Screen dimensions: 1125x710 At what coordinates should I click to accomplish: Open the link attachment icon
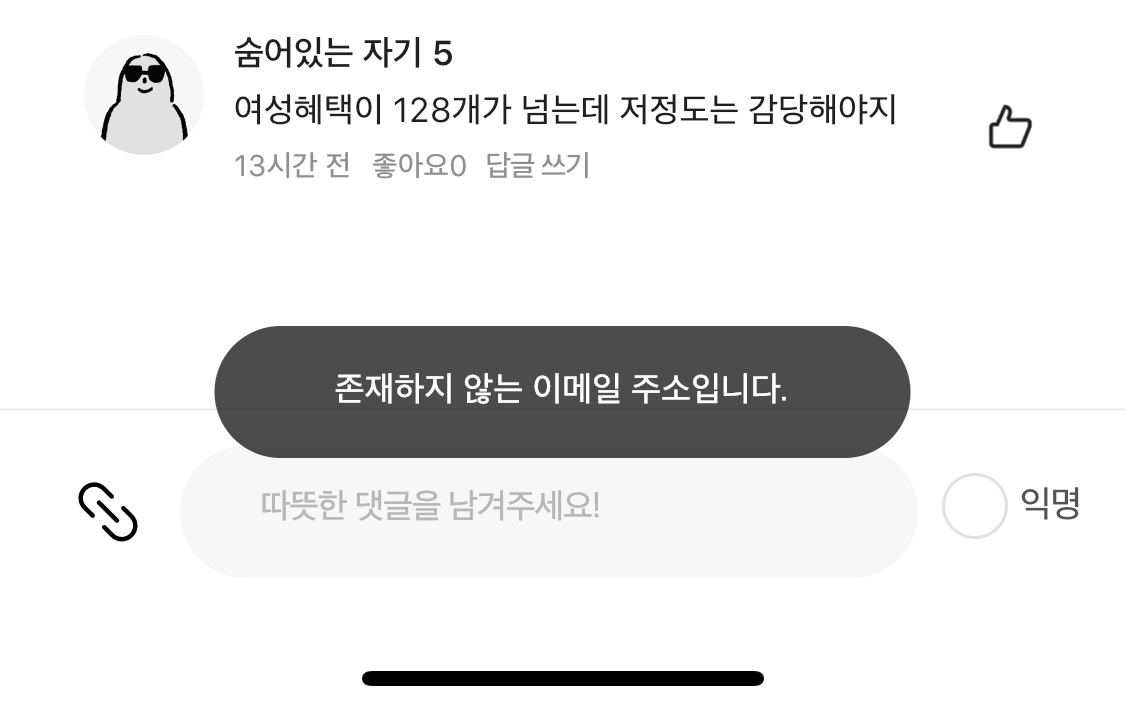(108, 511)
